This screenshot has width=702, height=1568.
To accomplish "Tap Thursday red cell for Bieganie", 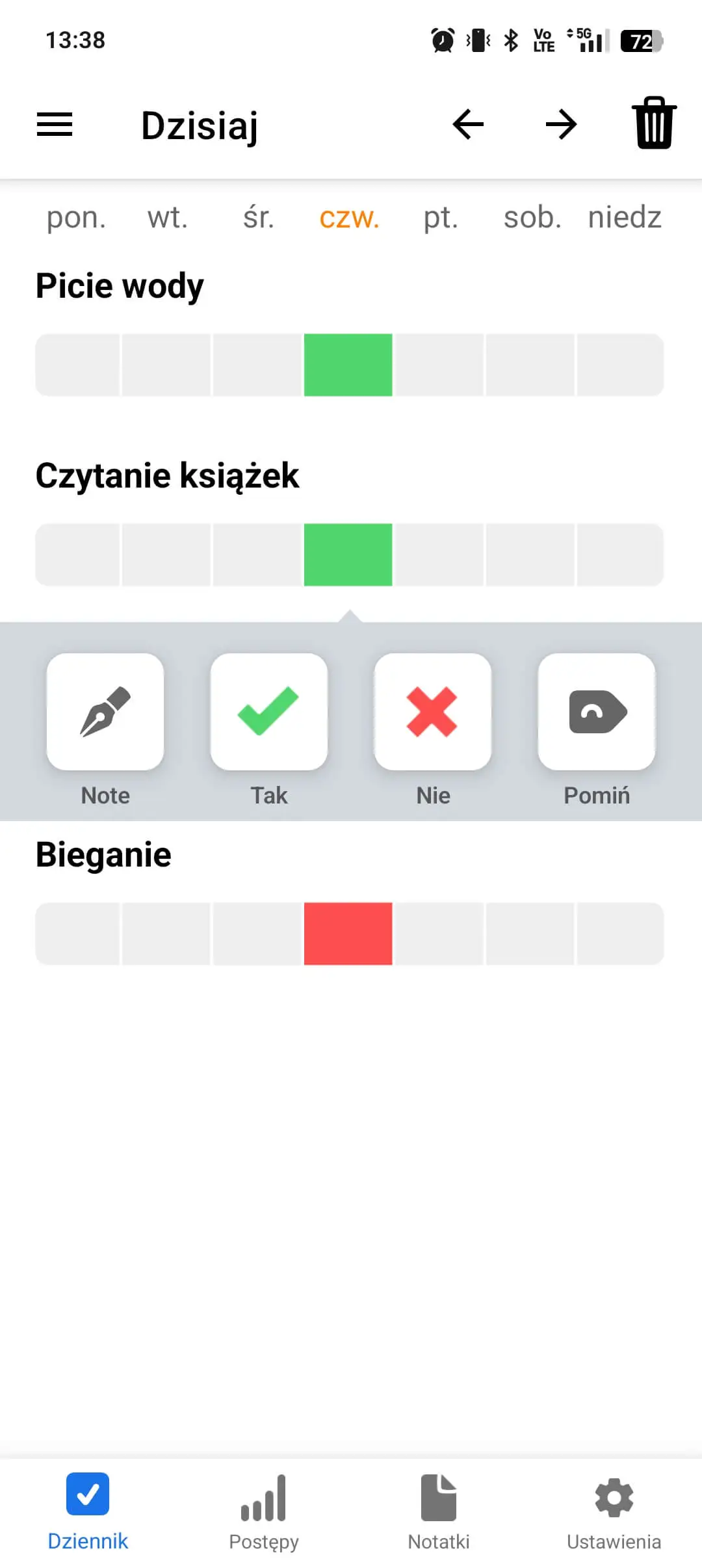I will pyautogui.click(x=348, y=934).
